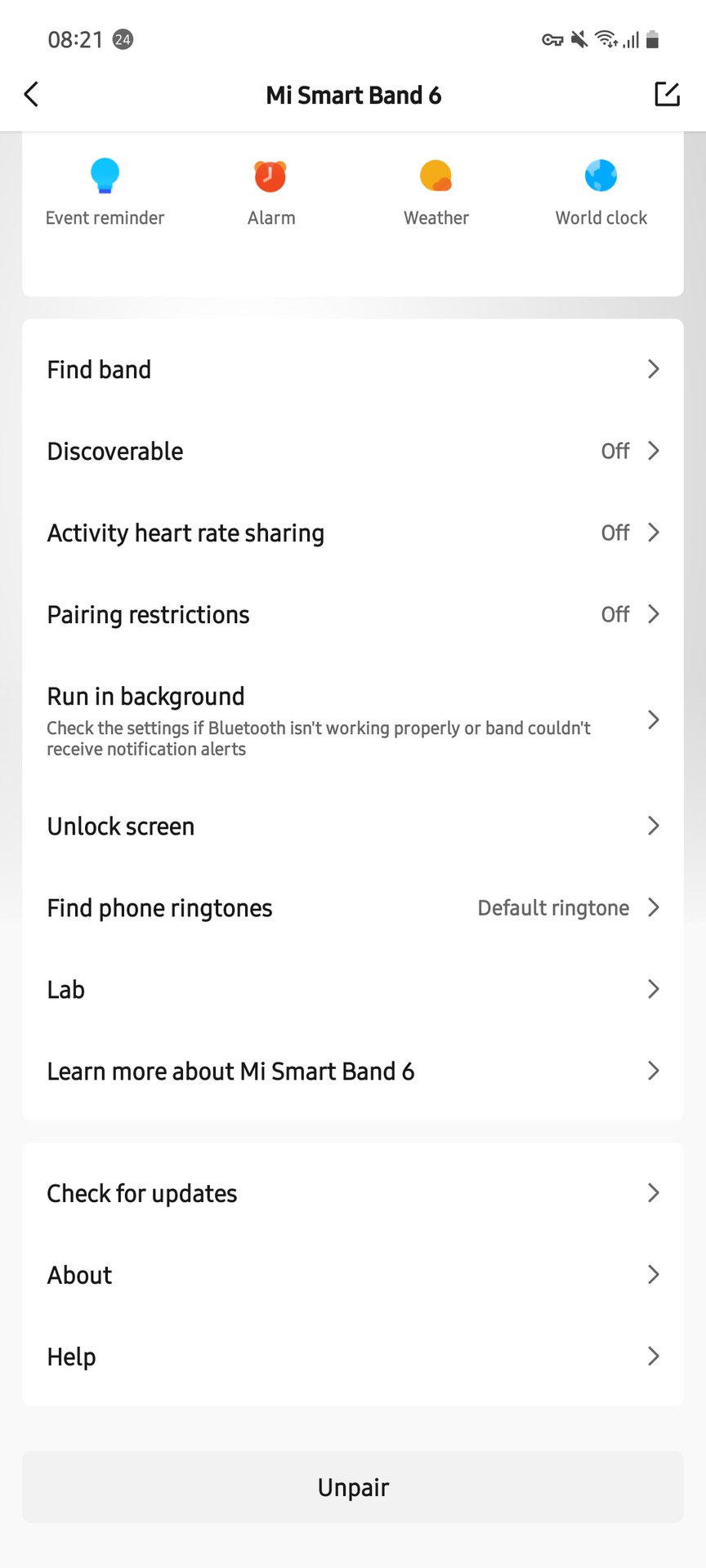This screenshot has width=706, height=1568.
Task: Change Find phone ringtones
Action: tap(353, 908)
